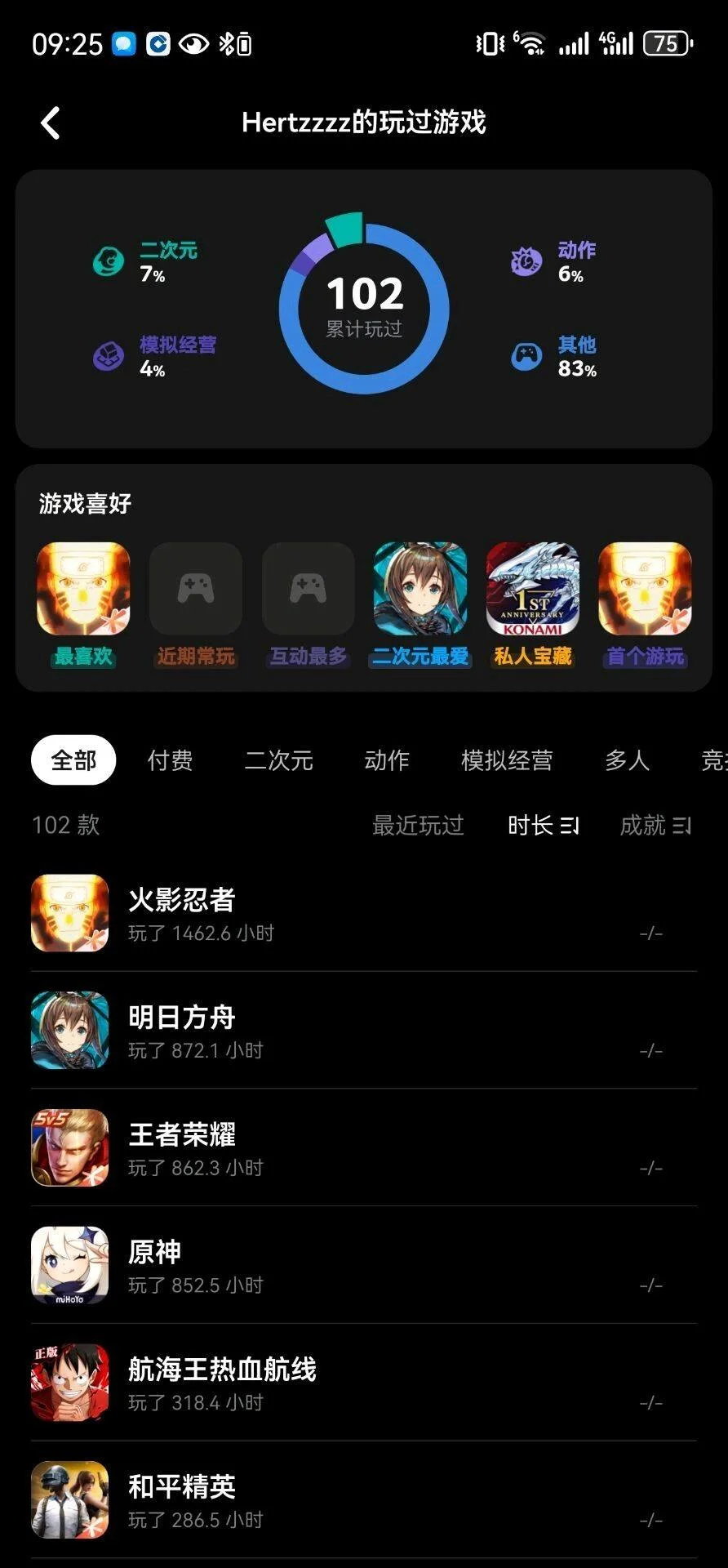Switch to the 二次元 tab
Screen dimensions: 728x1568
pos(278,760)
